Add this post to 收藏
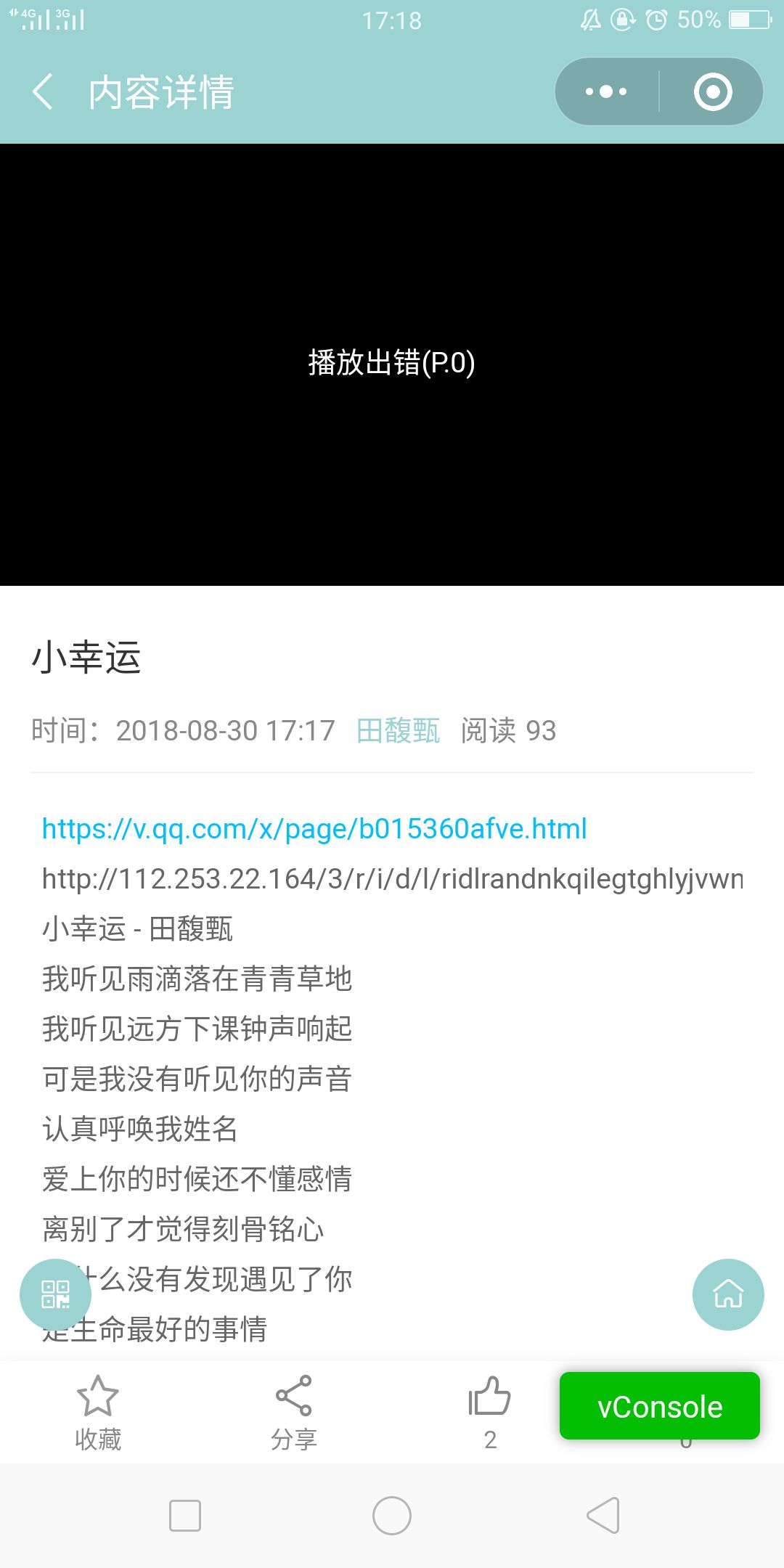The height and width of the screenshot is (1568, 784). tap(98, 1413)
